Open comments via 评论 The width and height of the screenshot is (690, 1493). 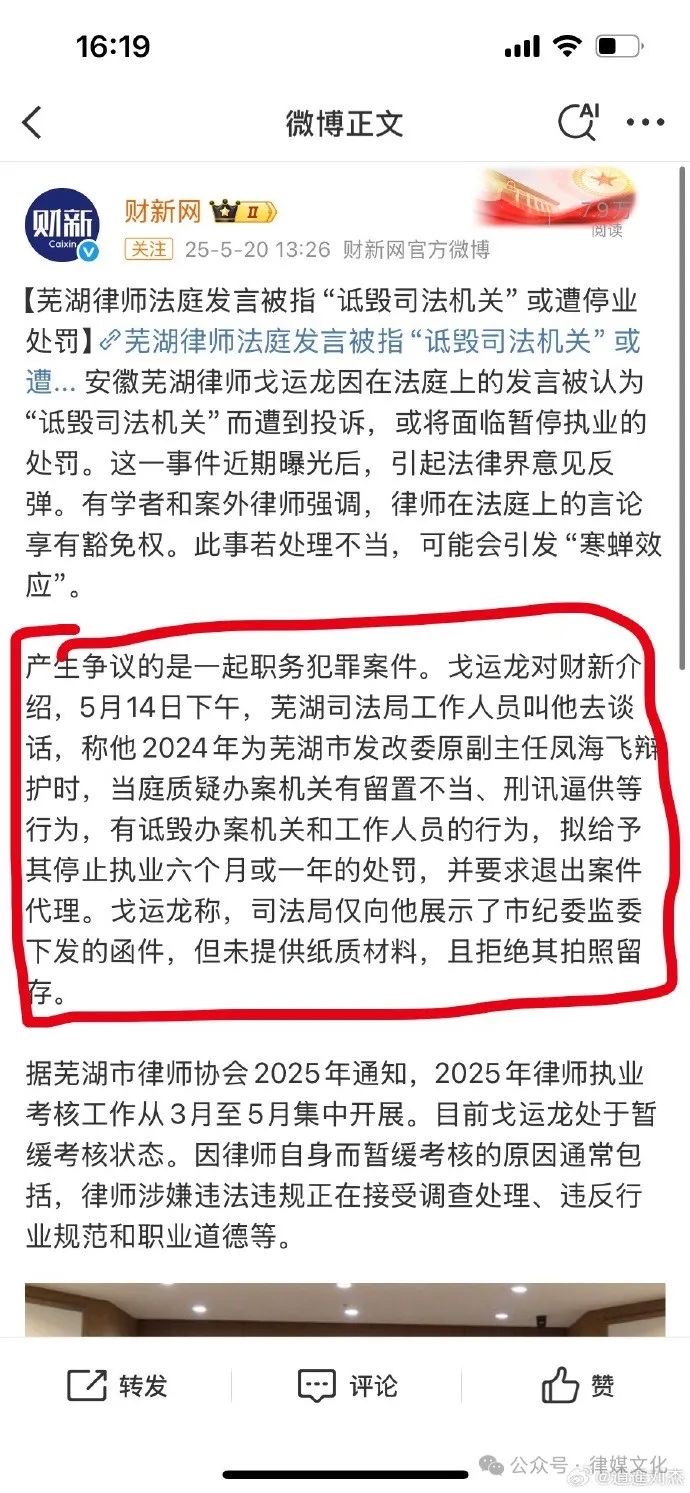click(x=347, y=1385)
